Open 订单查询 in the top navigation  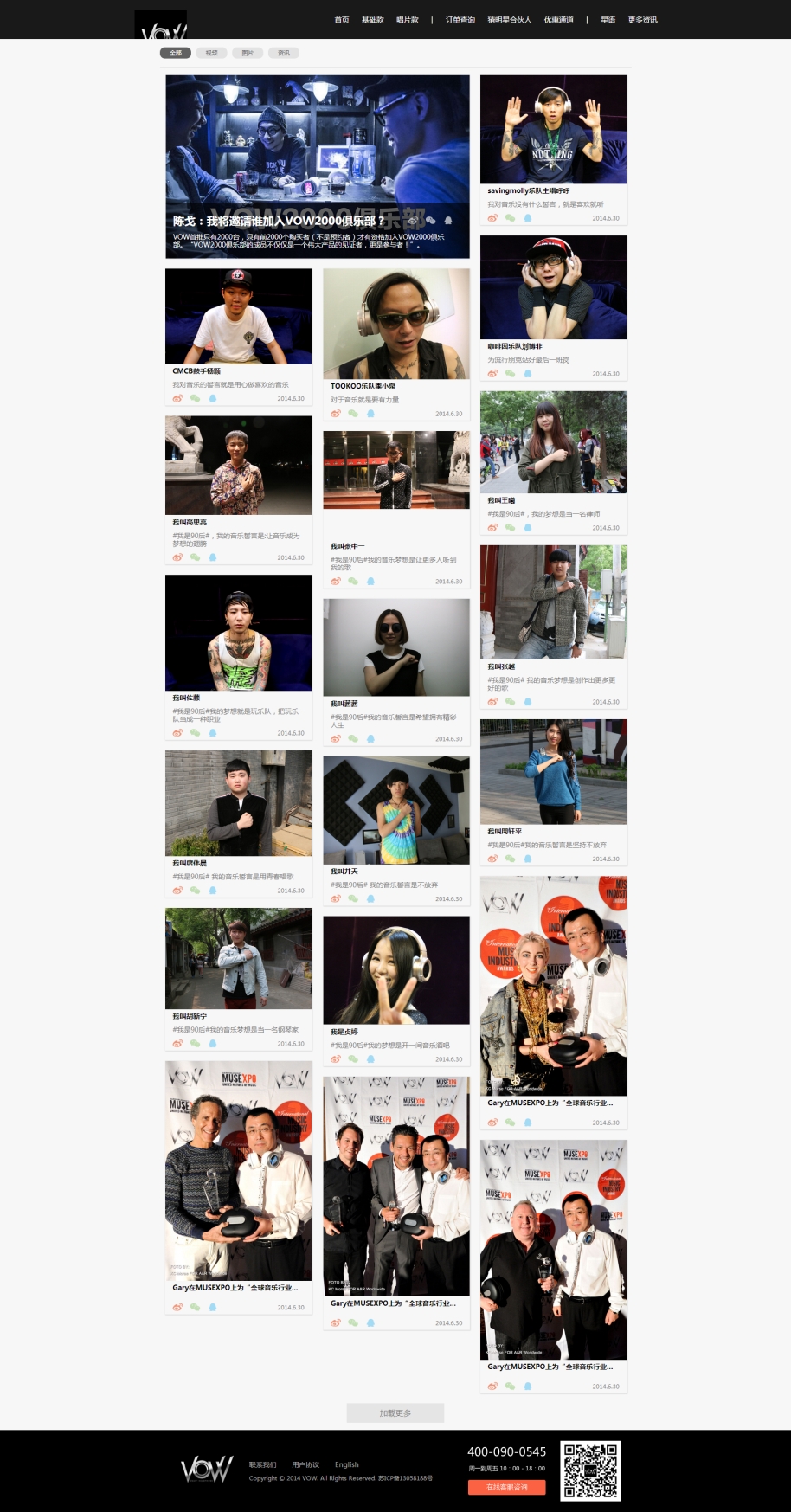click(x=460, y=20)
